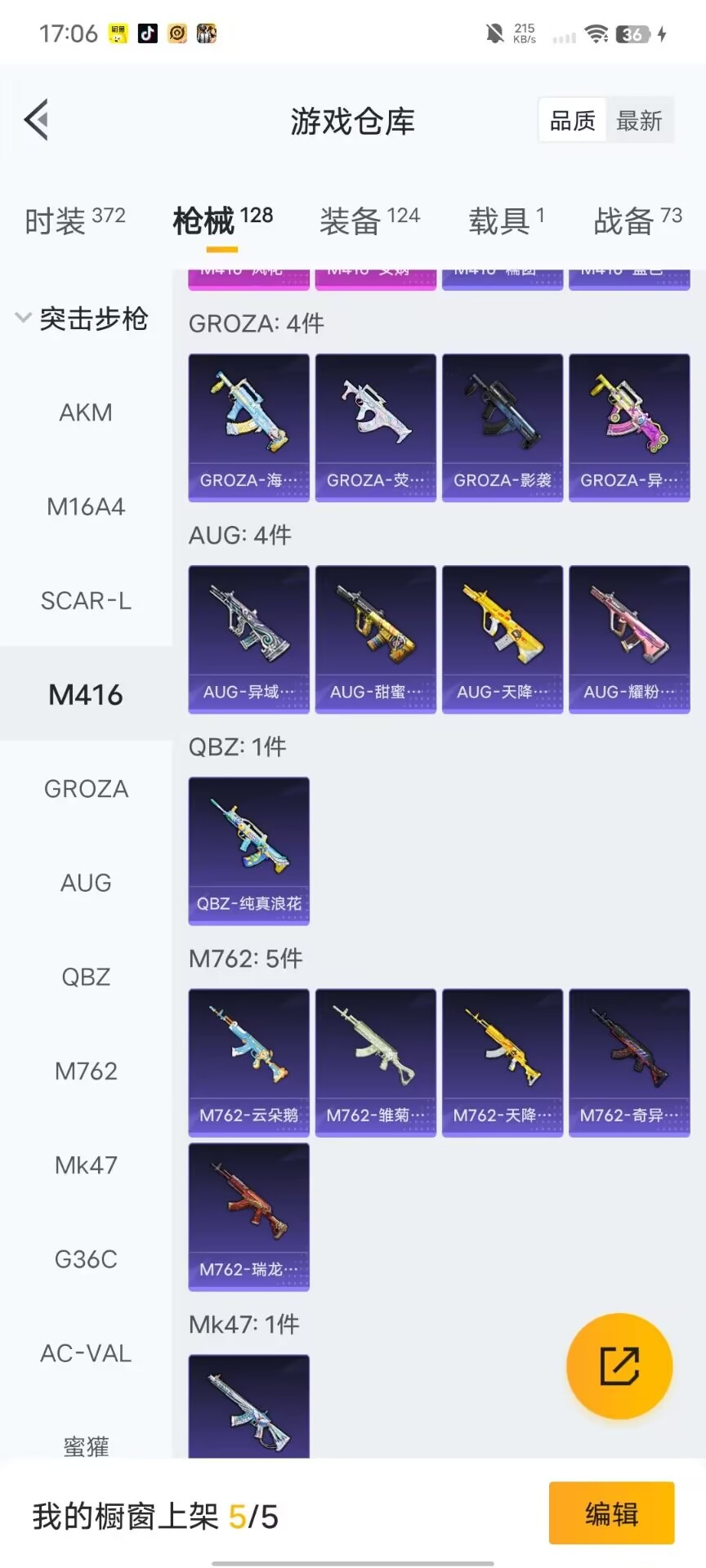
Task: Collapse the 突击步枪 category
Action: click(82, 318)
